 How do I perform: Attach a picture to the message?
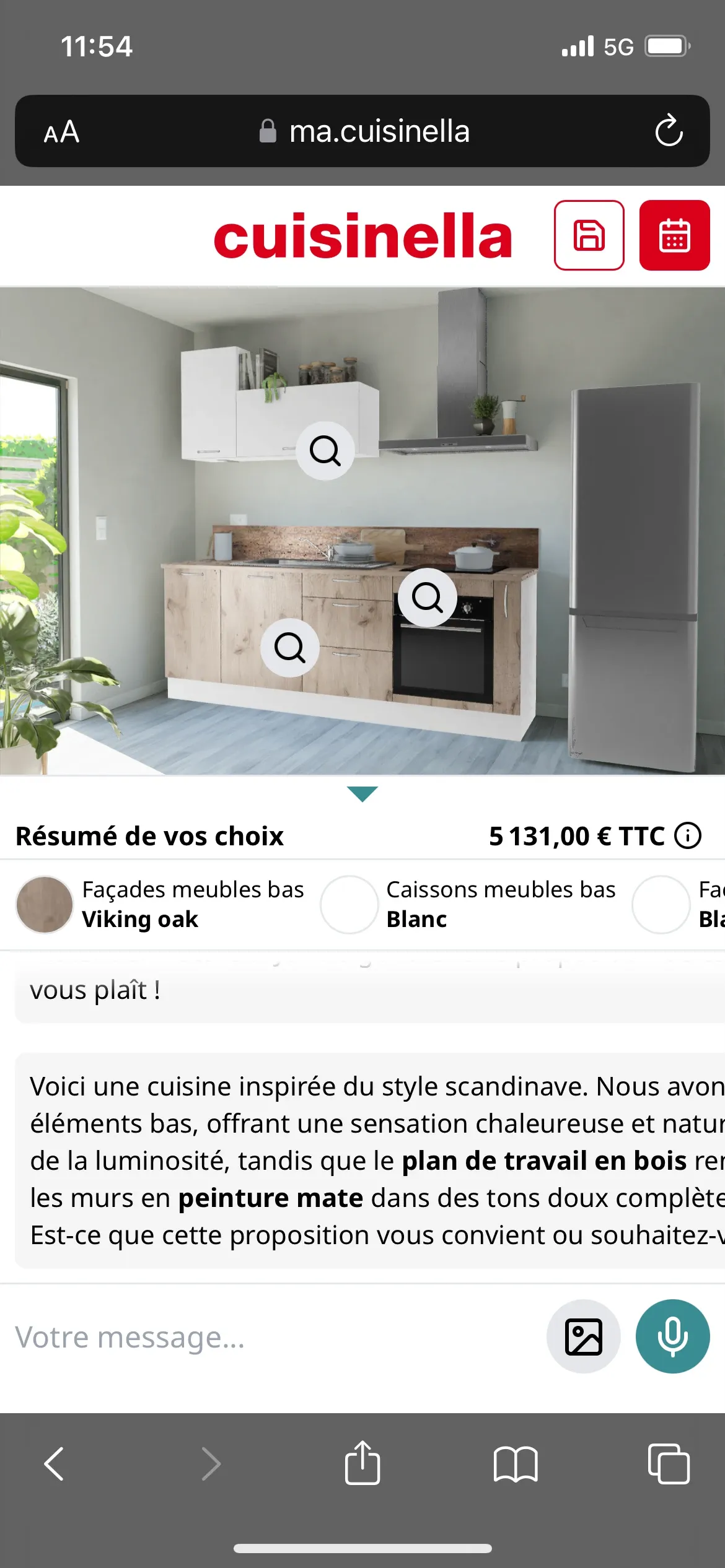coord(583,1336)
